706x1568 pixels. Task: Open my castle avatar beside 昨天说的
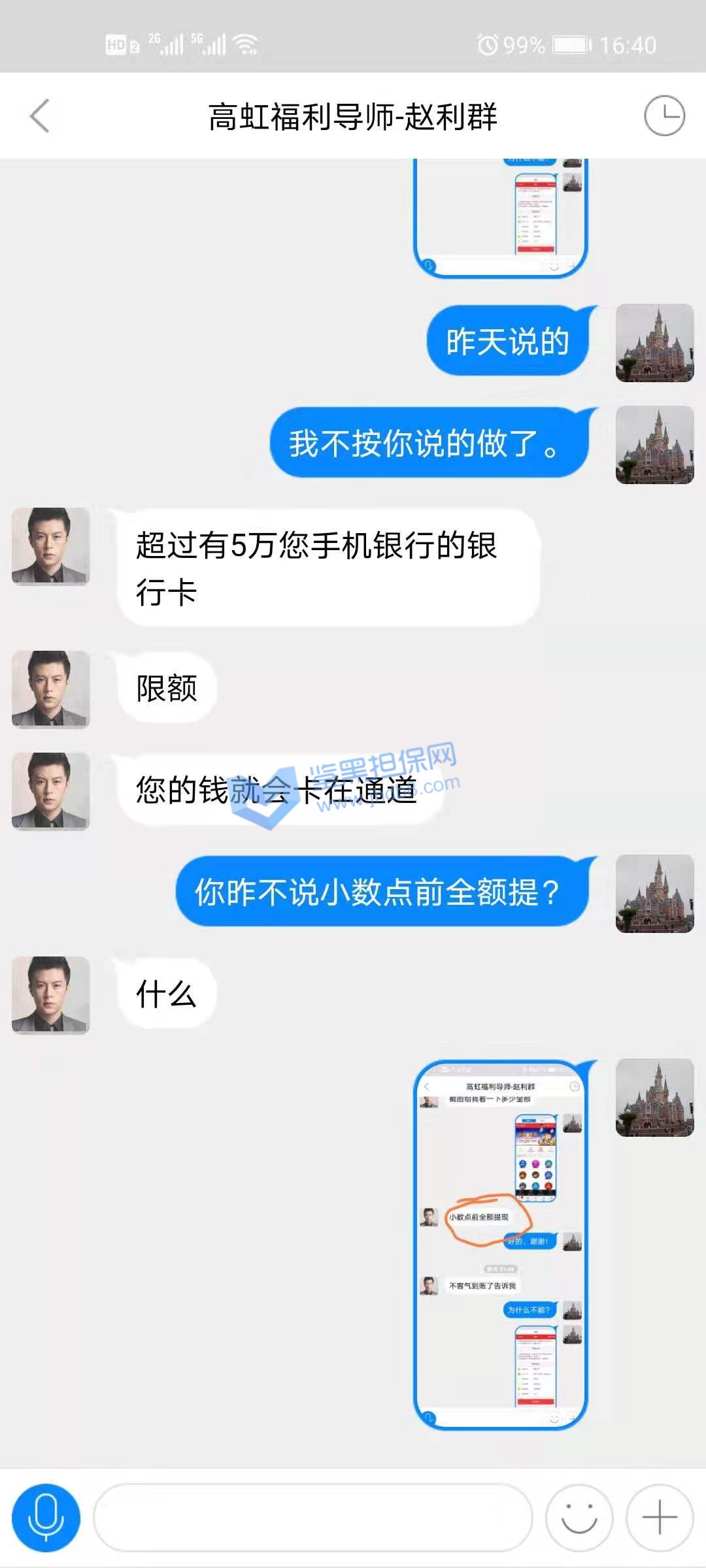654,342
